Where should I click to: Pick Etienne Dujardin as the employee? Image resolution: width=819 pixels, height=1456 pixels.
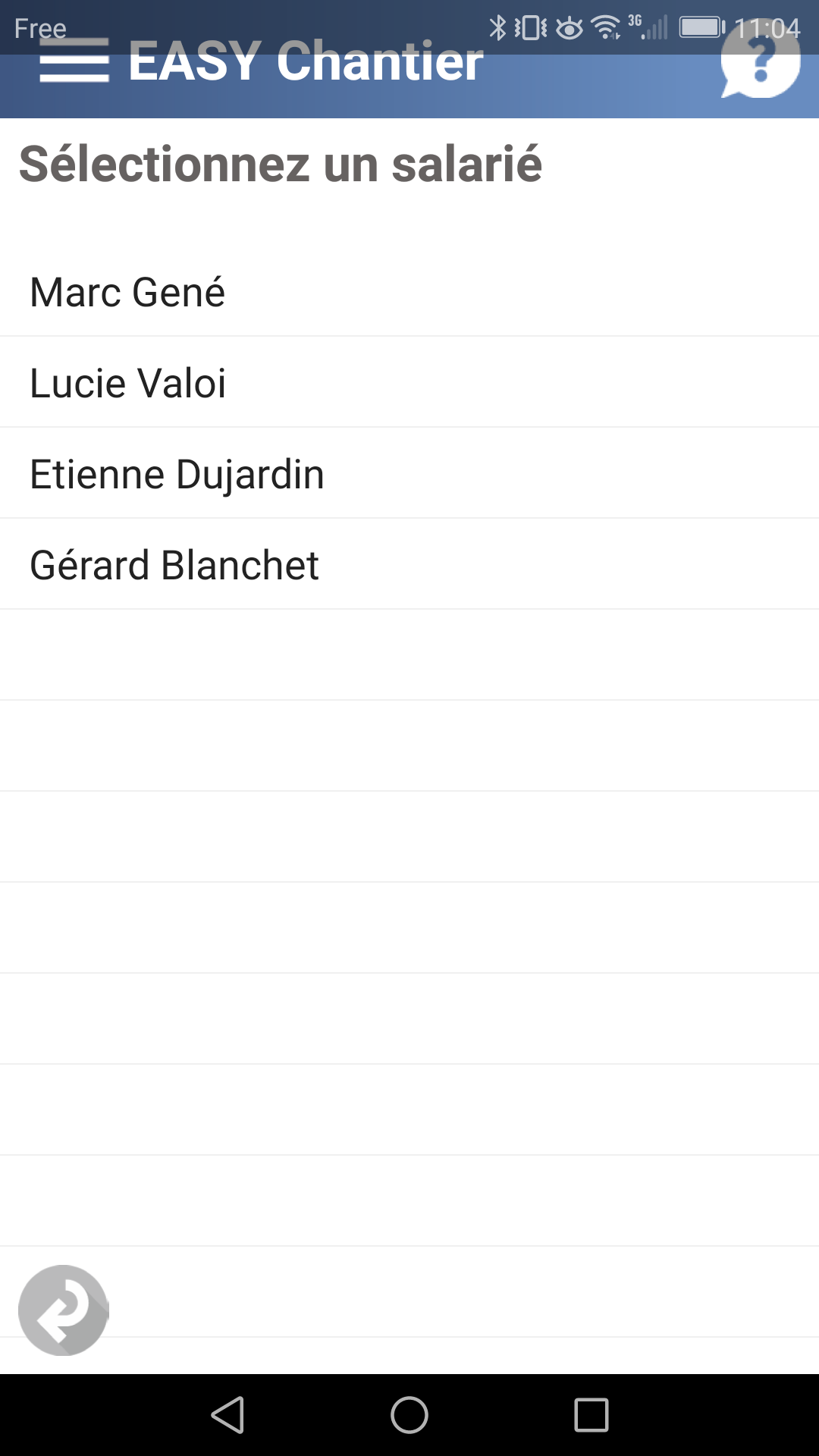409,473
